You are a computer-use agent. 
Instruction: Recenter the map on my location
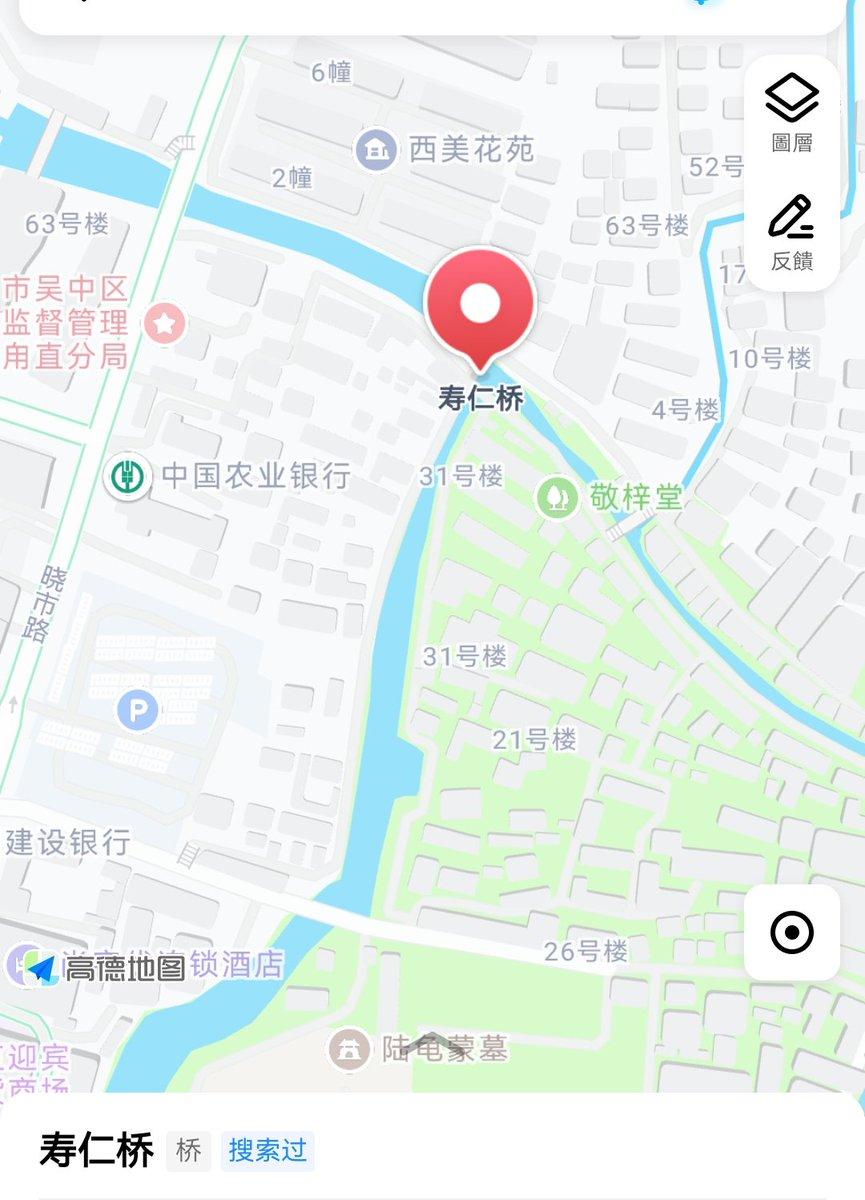point(792,933)
